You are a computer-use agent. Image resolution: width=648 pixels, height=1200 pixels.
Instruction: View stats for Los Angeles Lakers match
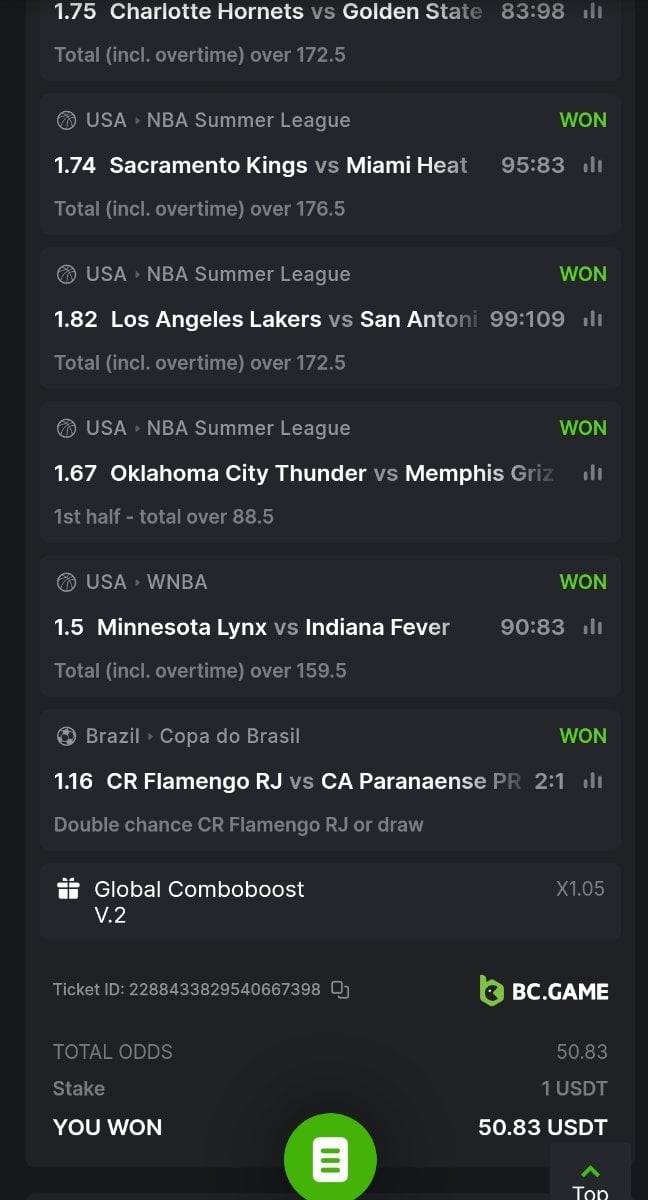593,320
